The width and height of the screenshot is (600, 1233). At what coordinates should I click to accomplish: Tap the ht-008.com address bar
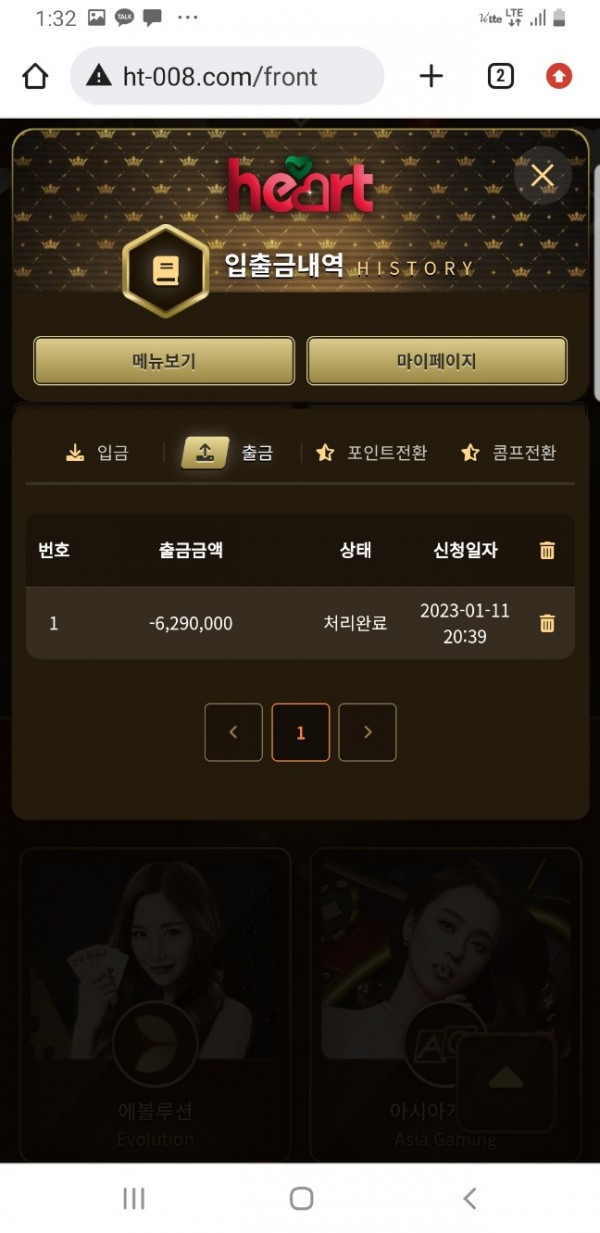click(226, 76)
